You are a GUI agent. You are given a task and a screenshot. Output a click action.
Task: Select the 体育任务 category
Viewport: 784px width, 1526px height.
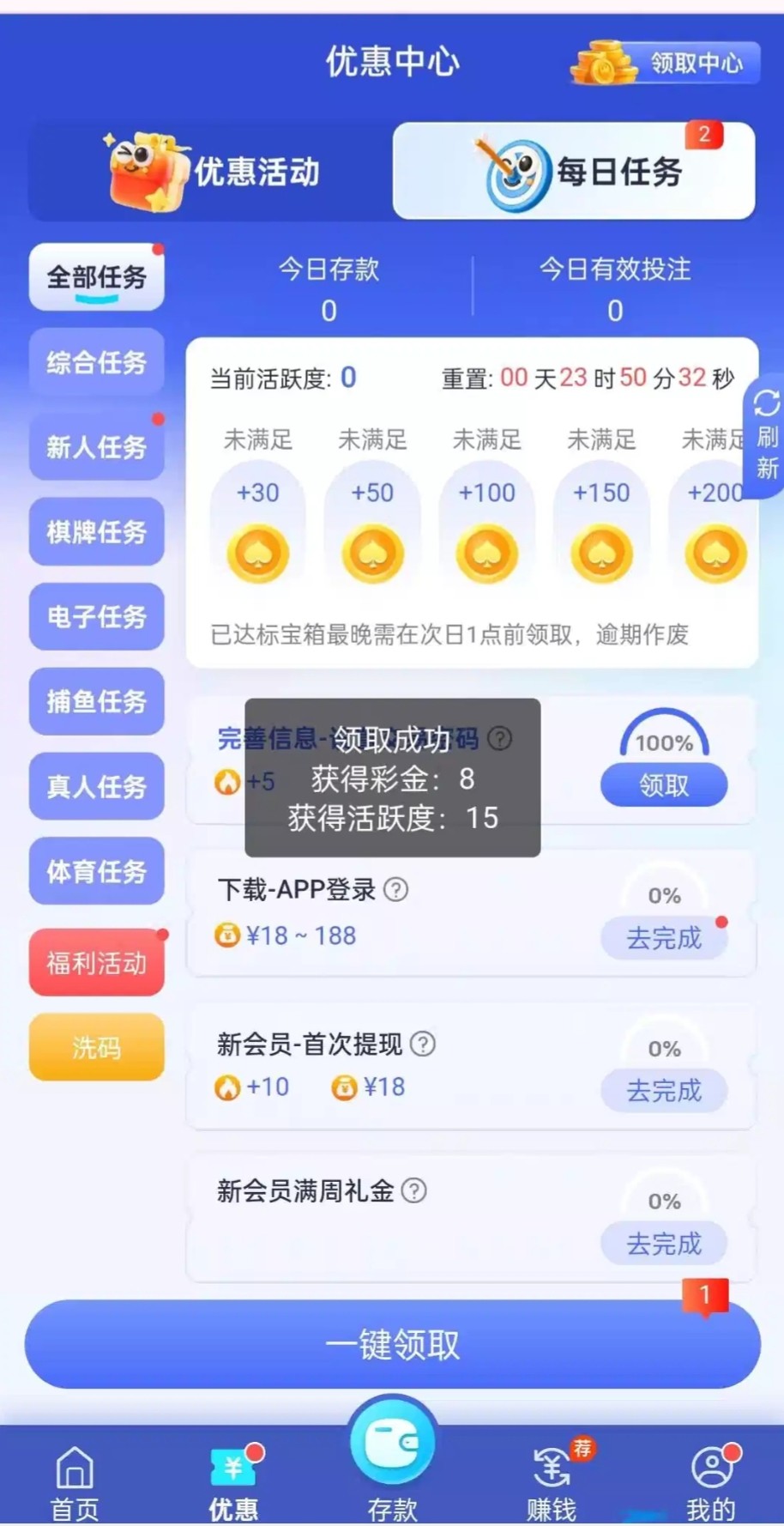tap(97, 872)
